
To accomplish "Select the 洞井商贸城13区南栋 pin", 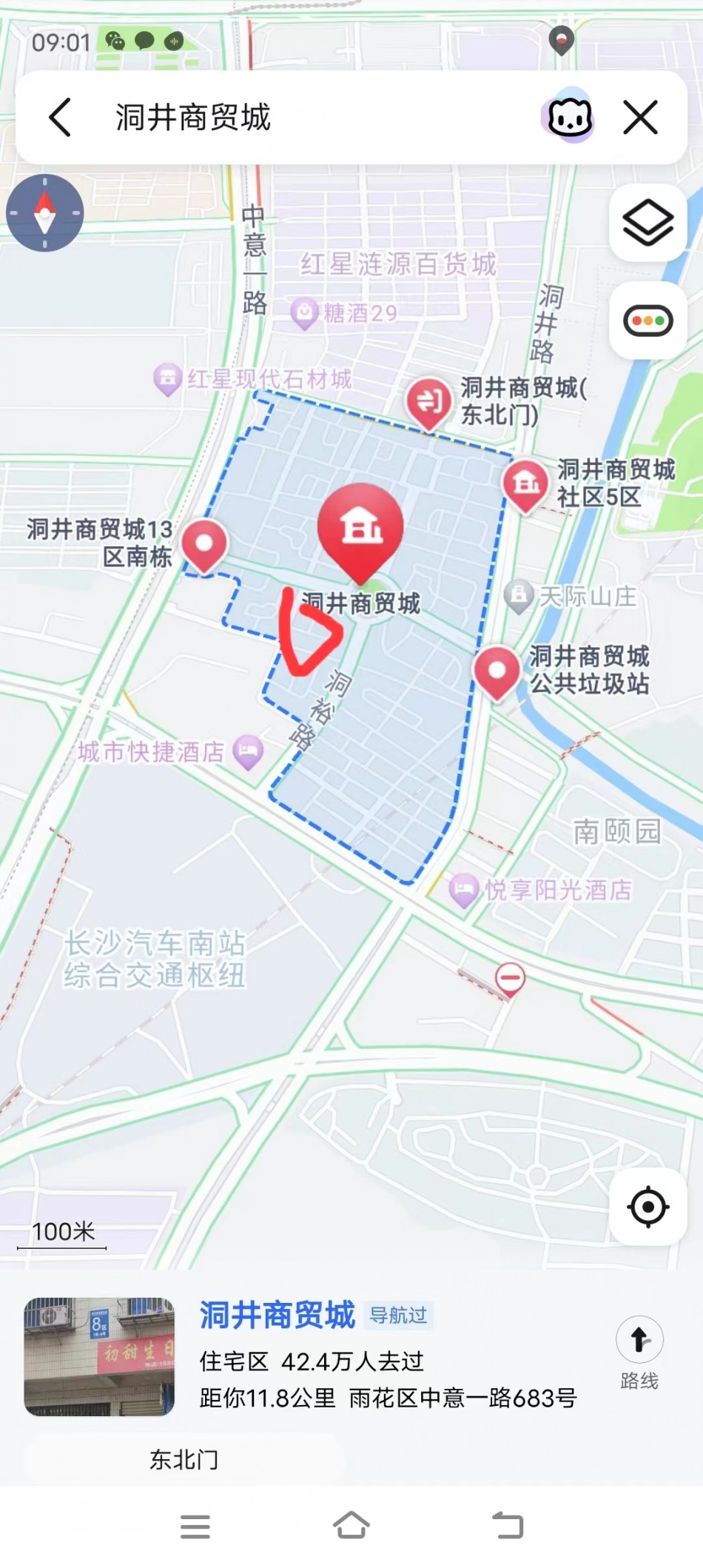I will click(204, 544).
